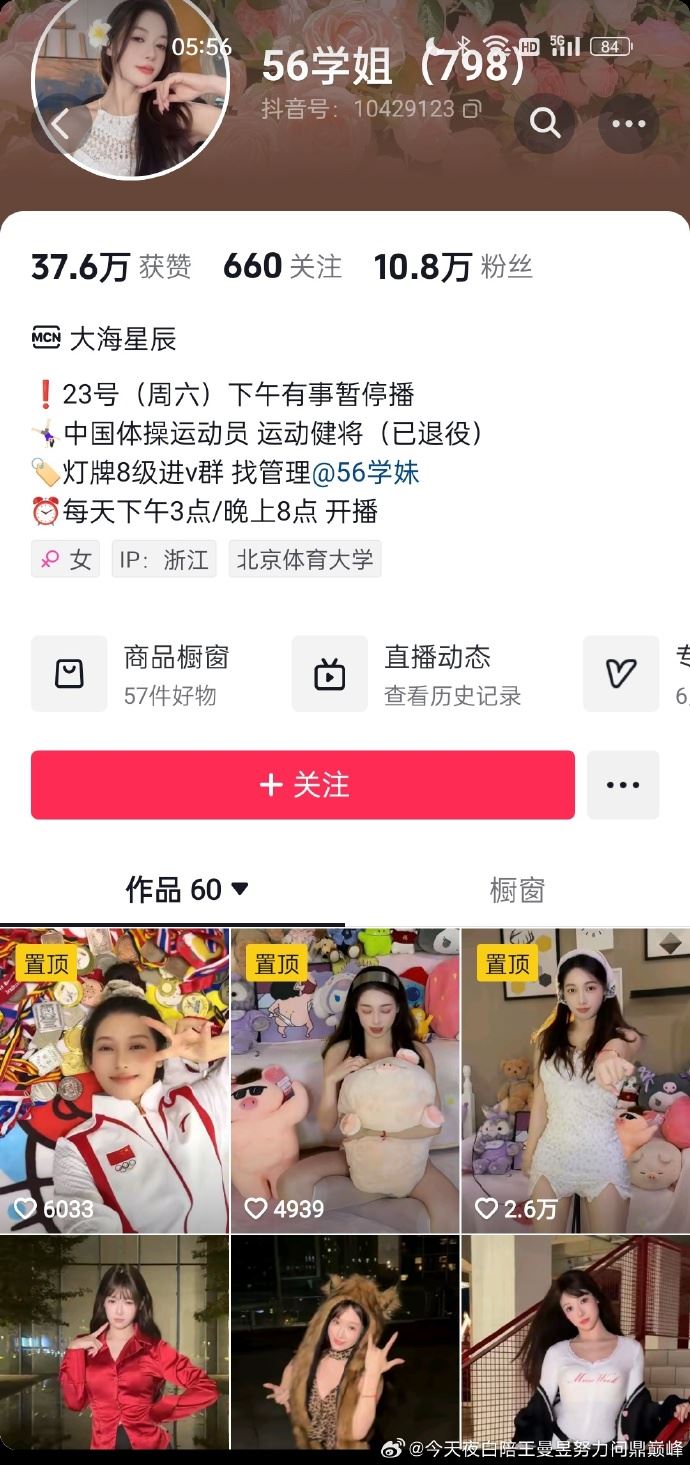View the 660 关注 following list
Viewport: 690px width, 1465px height.
point(282,266)
